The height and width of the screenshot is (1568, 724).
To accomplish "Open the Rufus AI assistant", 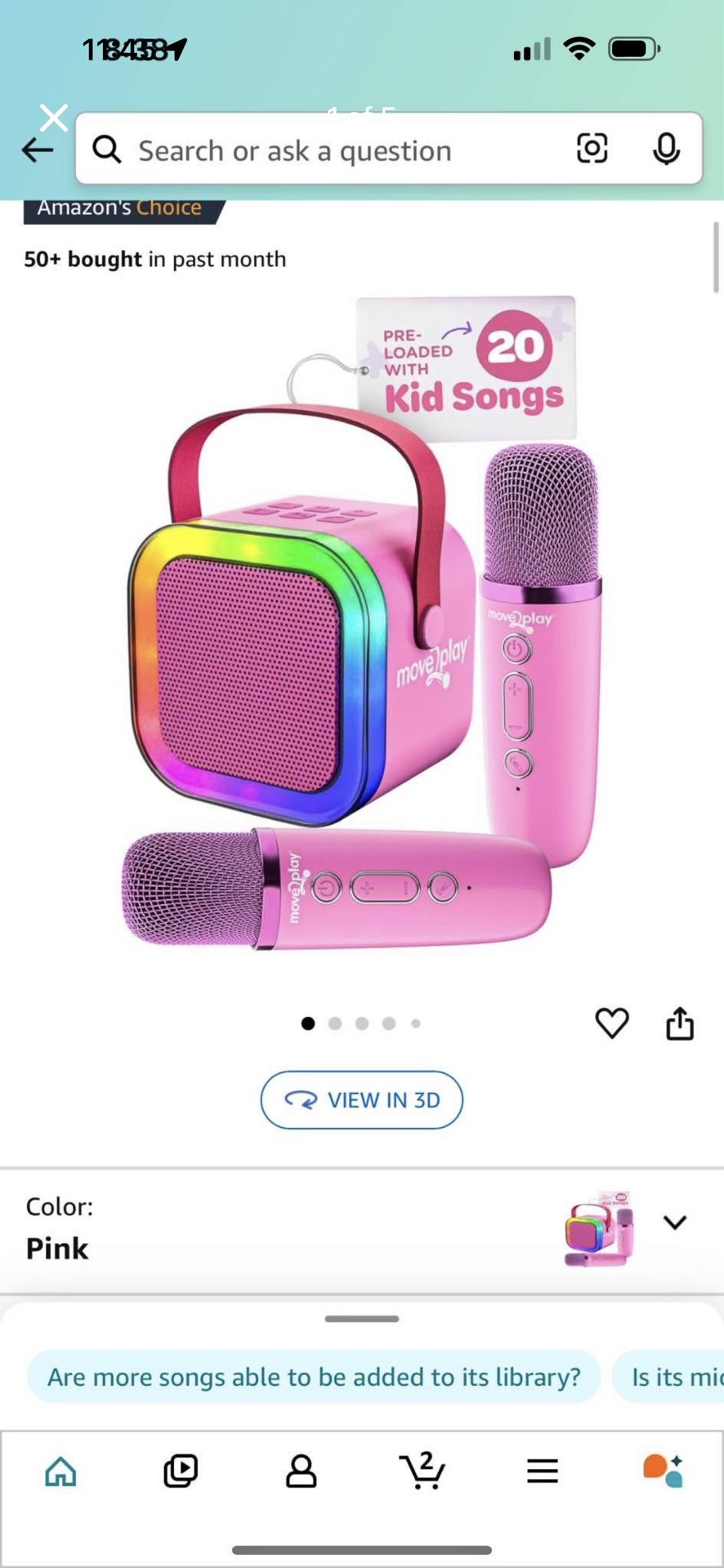I will 662,1472.
